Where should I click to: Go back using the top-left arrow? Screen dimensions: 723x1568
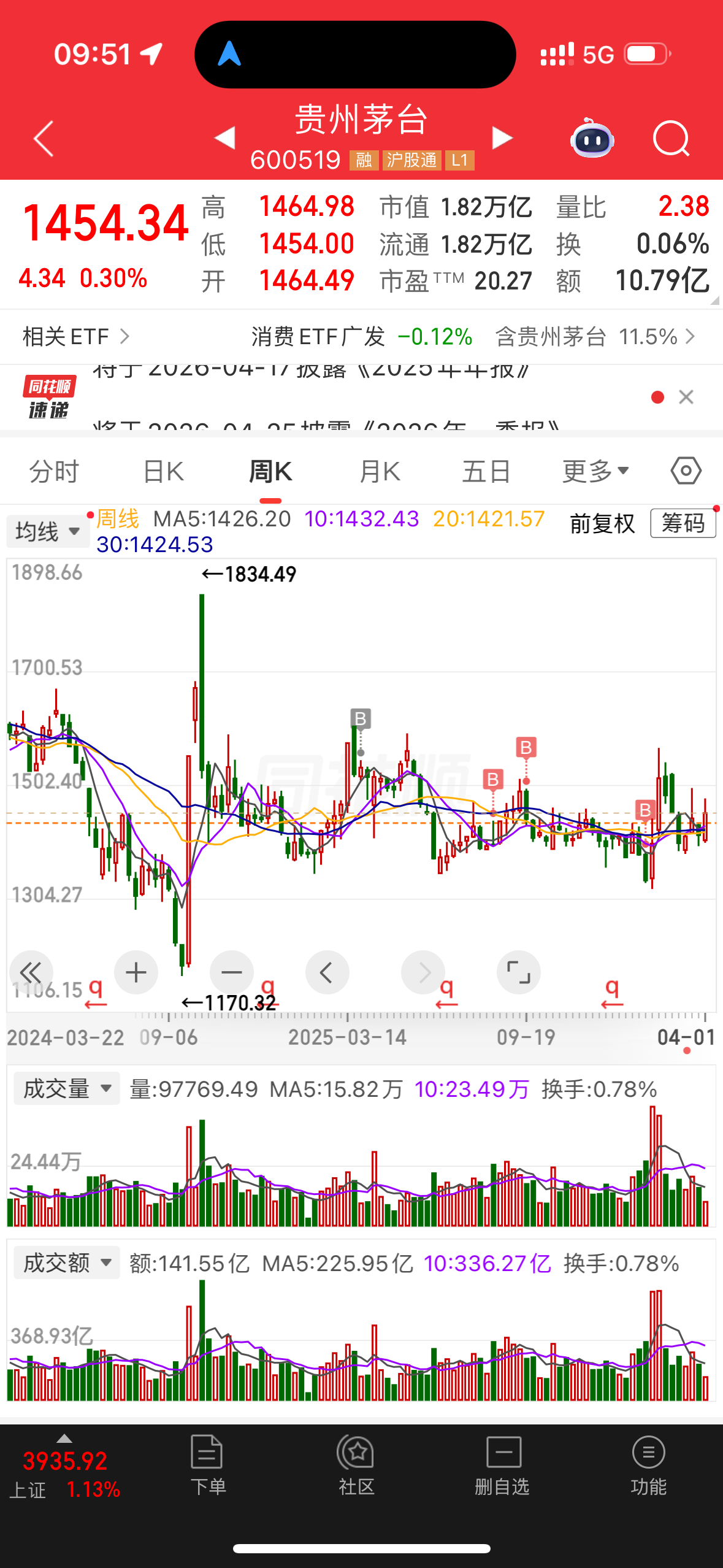coord(44,139)
